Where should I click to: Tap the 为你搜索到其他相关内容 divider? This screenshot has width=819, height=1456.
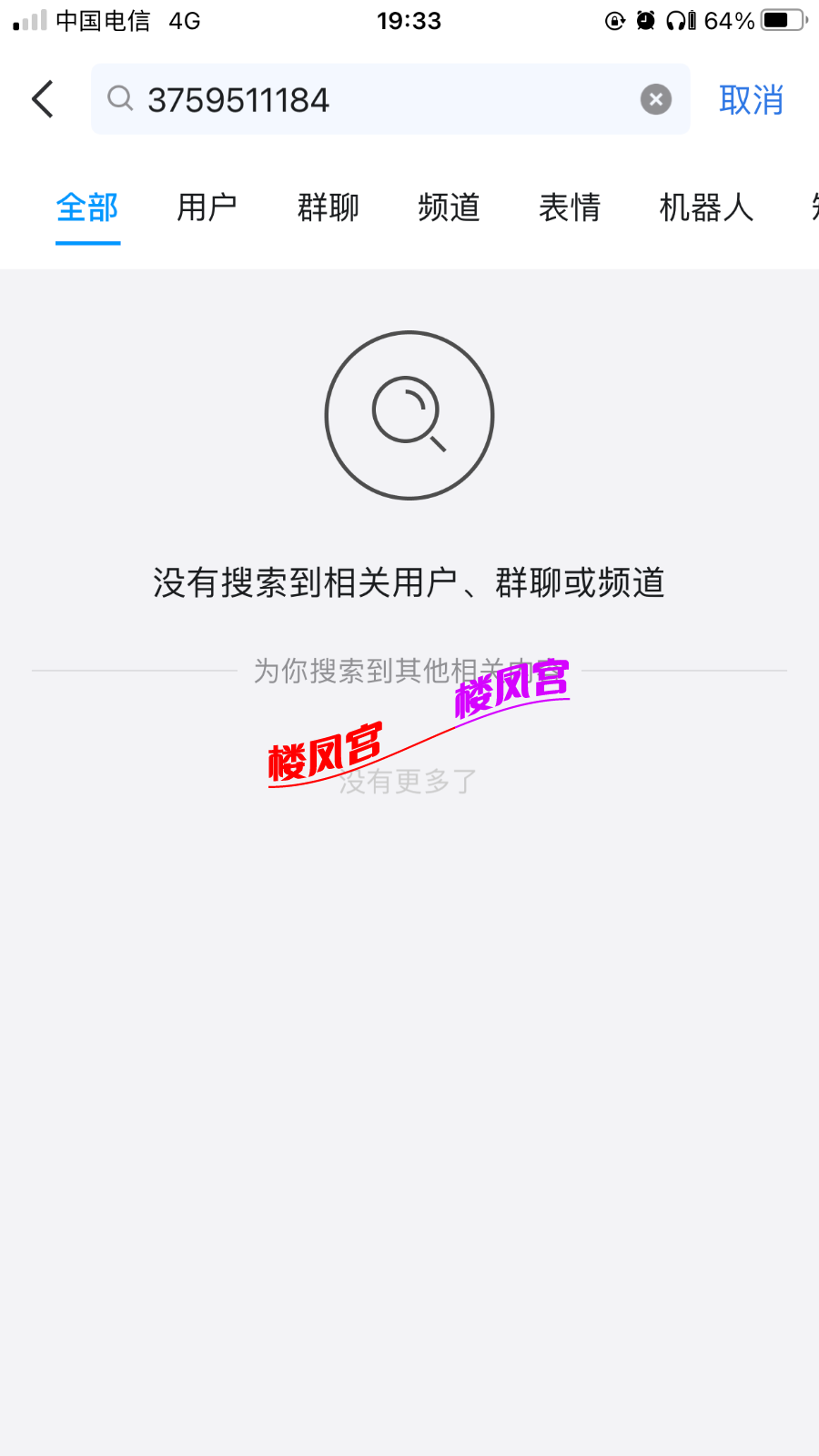point(409,669)
